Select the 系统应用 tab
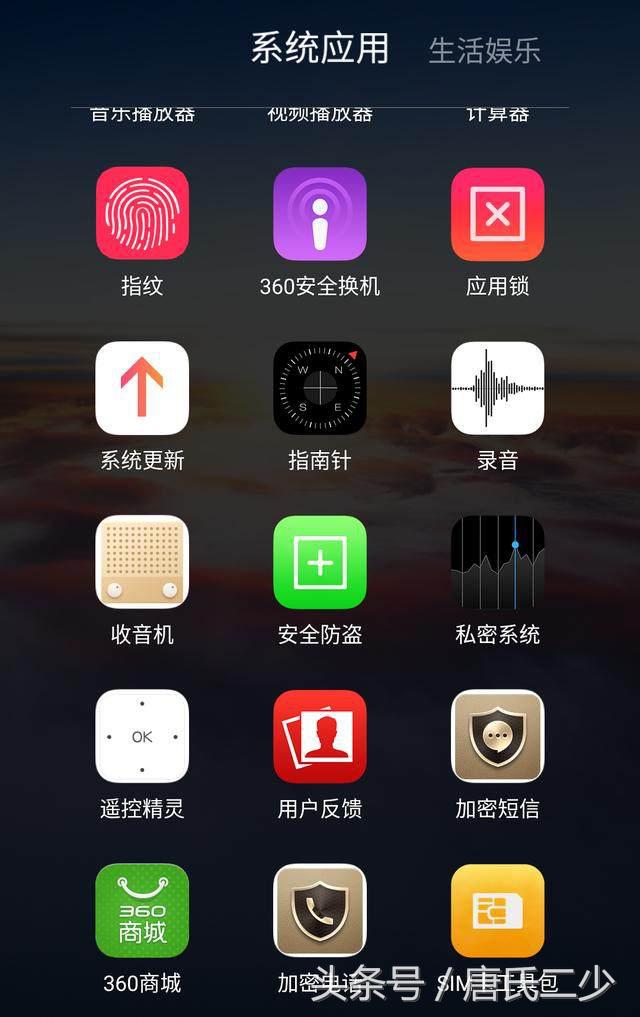 click(x=319, y=48)
